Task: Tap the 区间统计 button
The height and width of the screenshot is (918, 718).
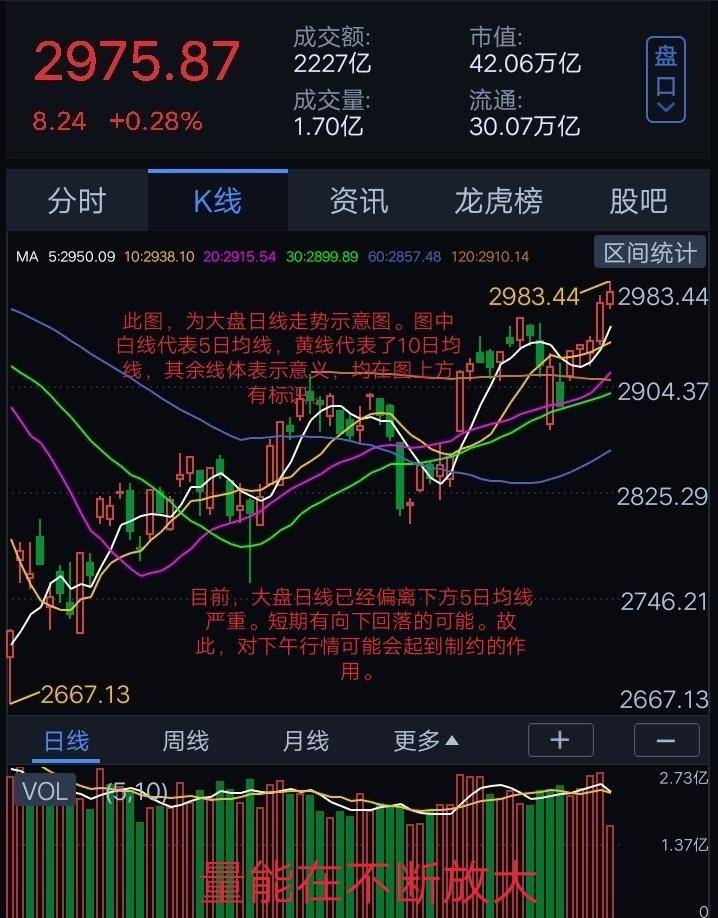Action: click(x=650, y=253)
